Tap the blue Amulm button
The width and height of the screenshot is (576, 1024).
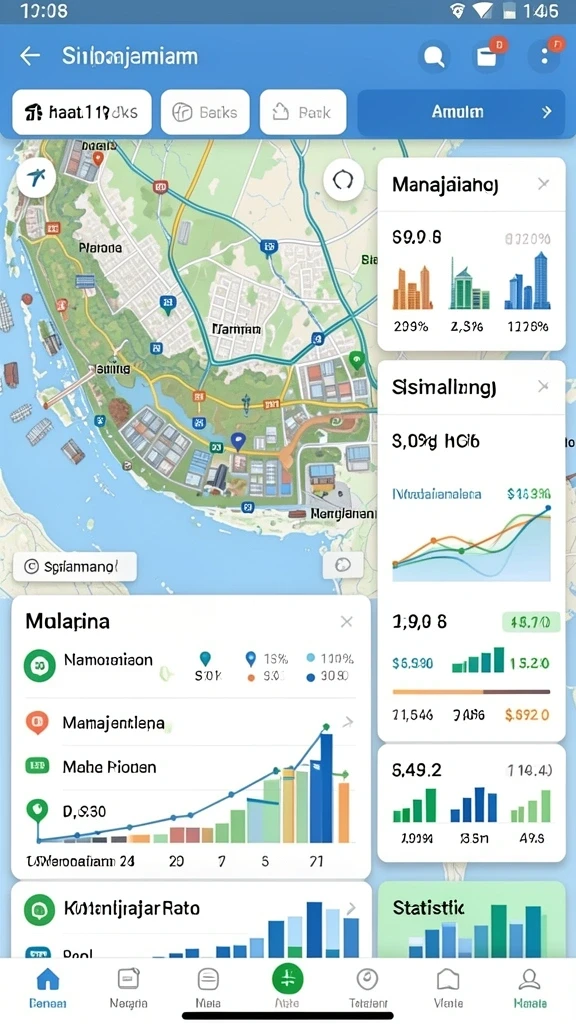[x=461, y=112]
